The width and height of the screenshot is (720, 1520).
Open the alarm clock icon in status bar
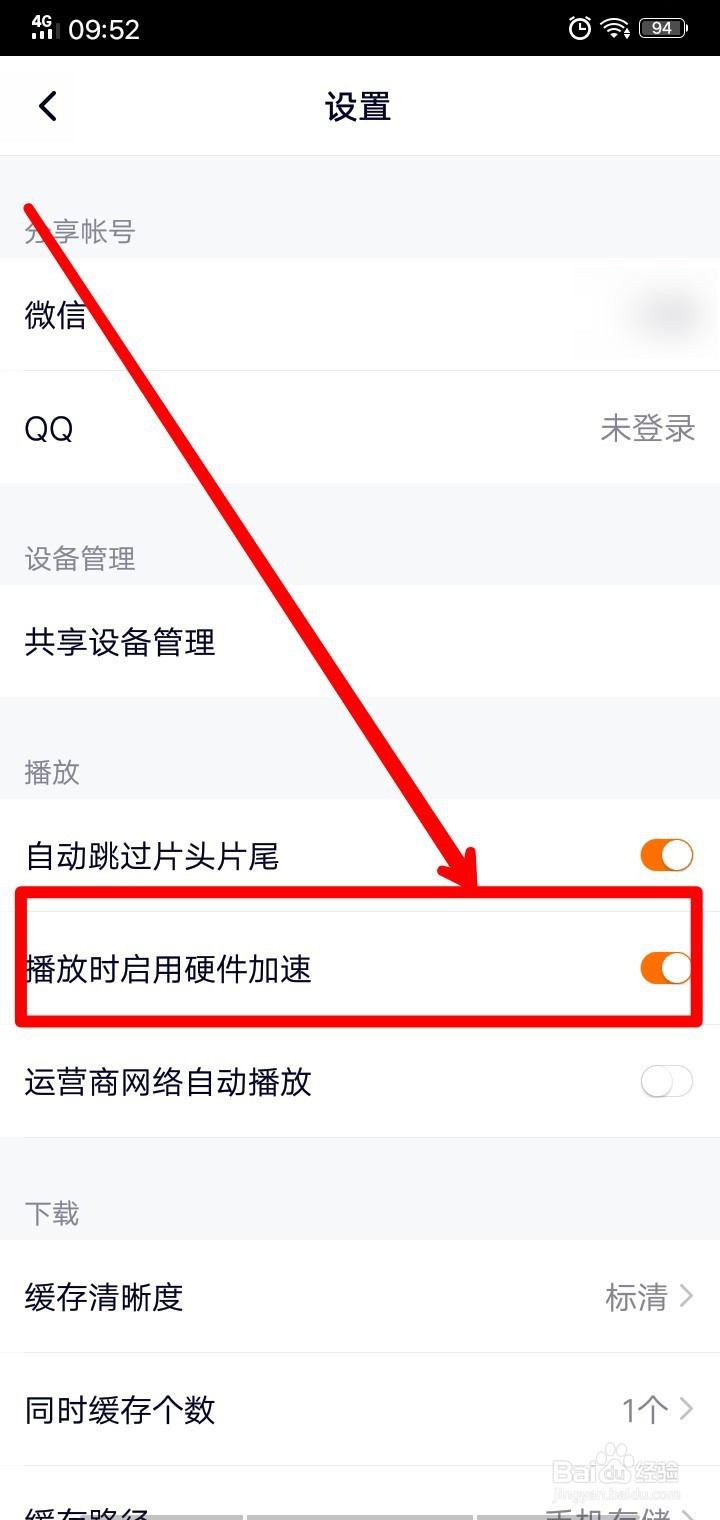(x=580, y=28)
